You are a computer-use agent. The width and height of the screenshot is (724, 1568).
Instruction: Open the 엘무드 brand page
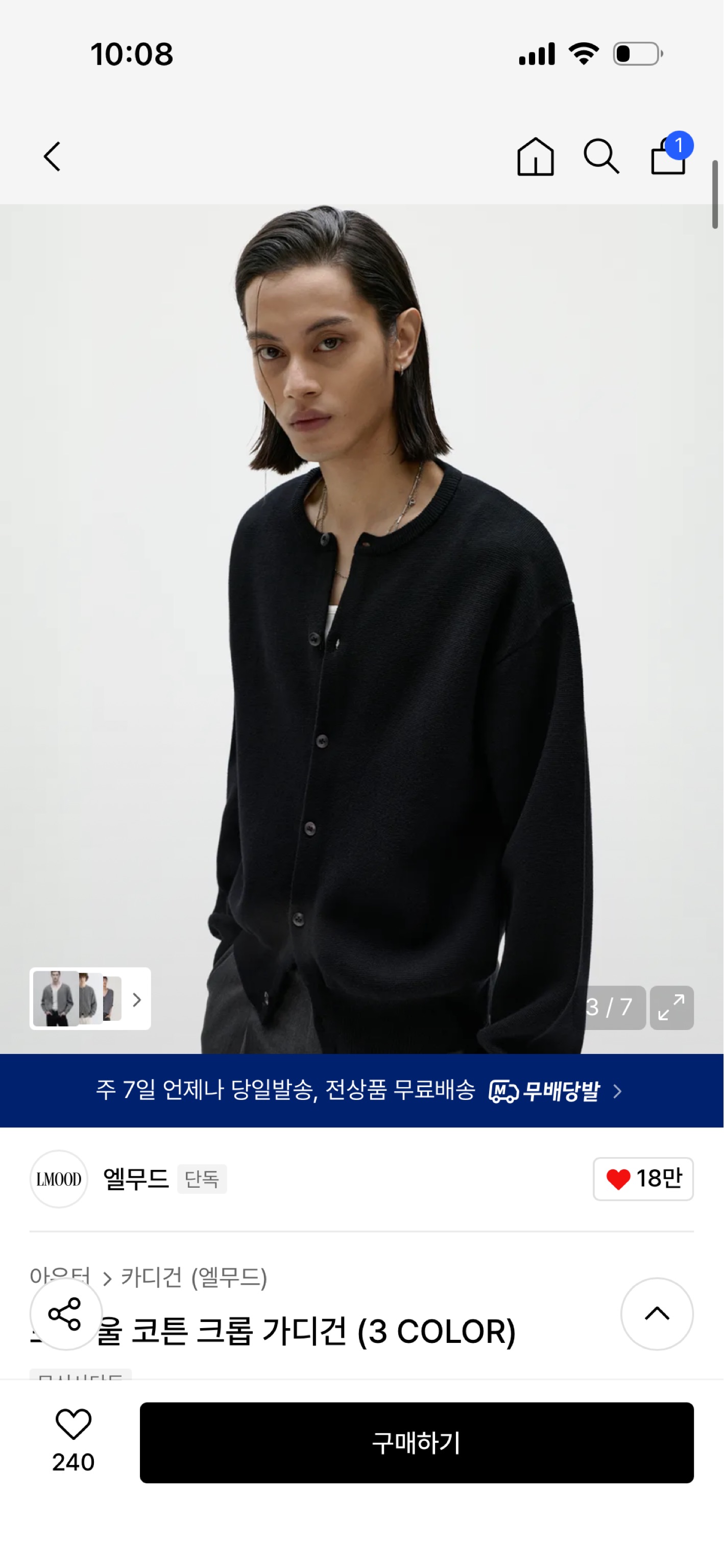[135, 1179]
